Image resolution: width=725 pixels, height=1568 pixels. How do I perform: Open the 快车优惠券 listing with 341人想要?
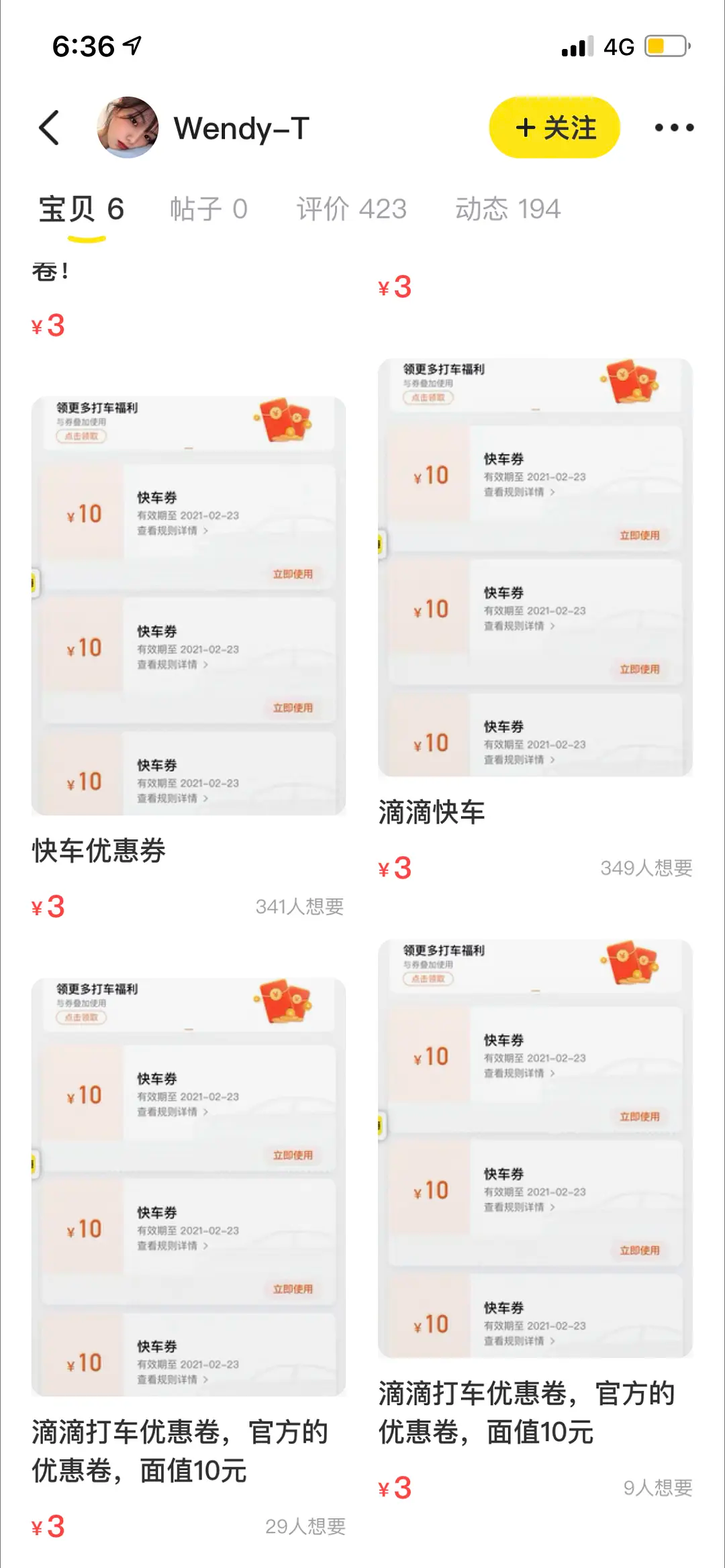189,606
